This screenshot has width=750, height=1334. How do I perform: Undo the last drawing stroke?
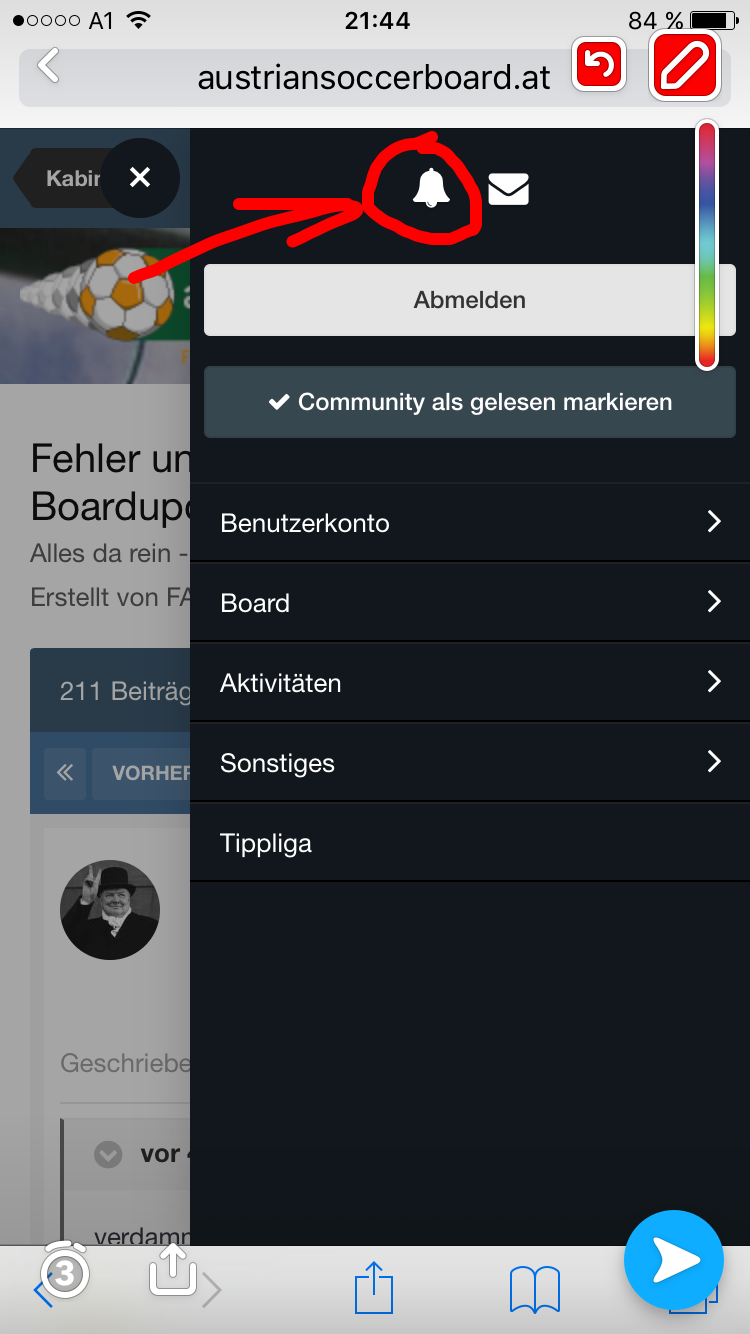599,66
